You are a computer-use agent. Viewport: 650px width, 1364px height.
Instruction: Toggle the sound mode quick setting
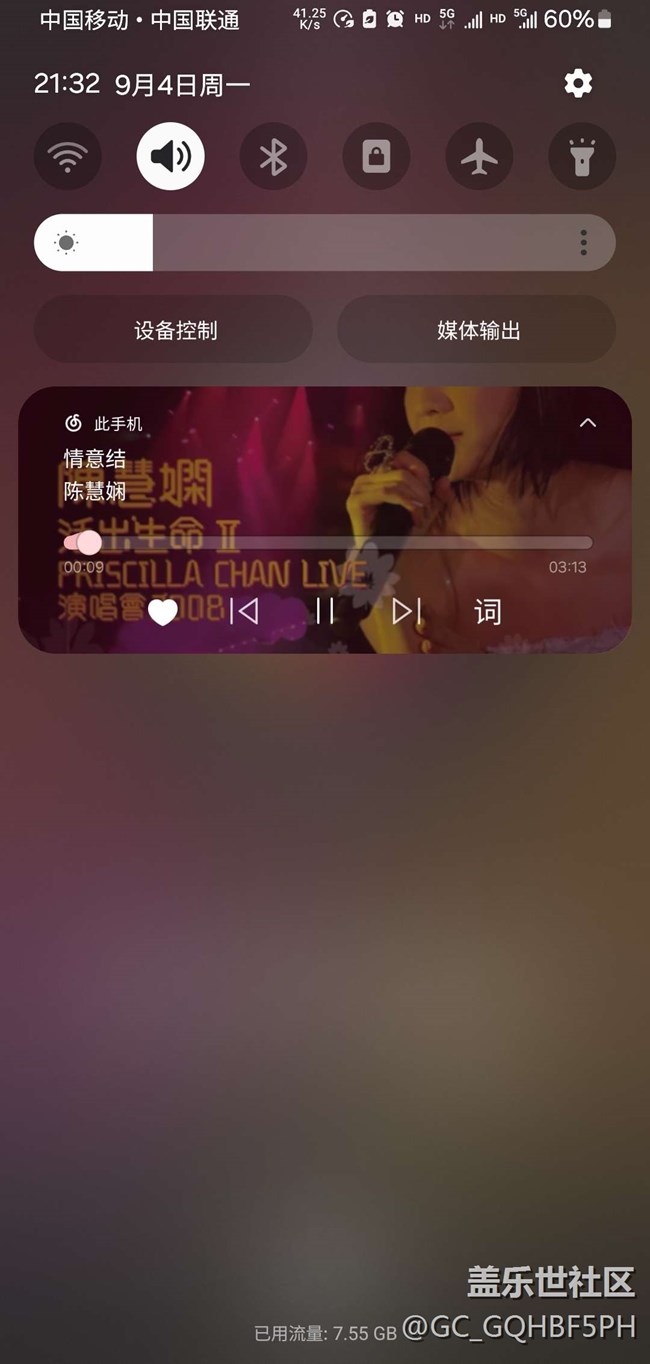(x=171, y=156)
